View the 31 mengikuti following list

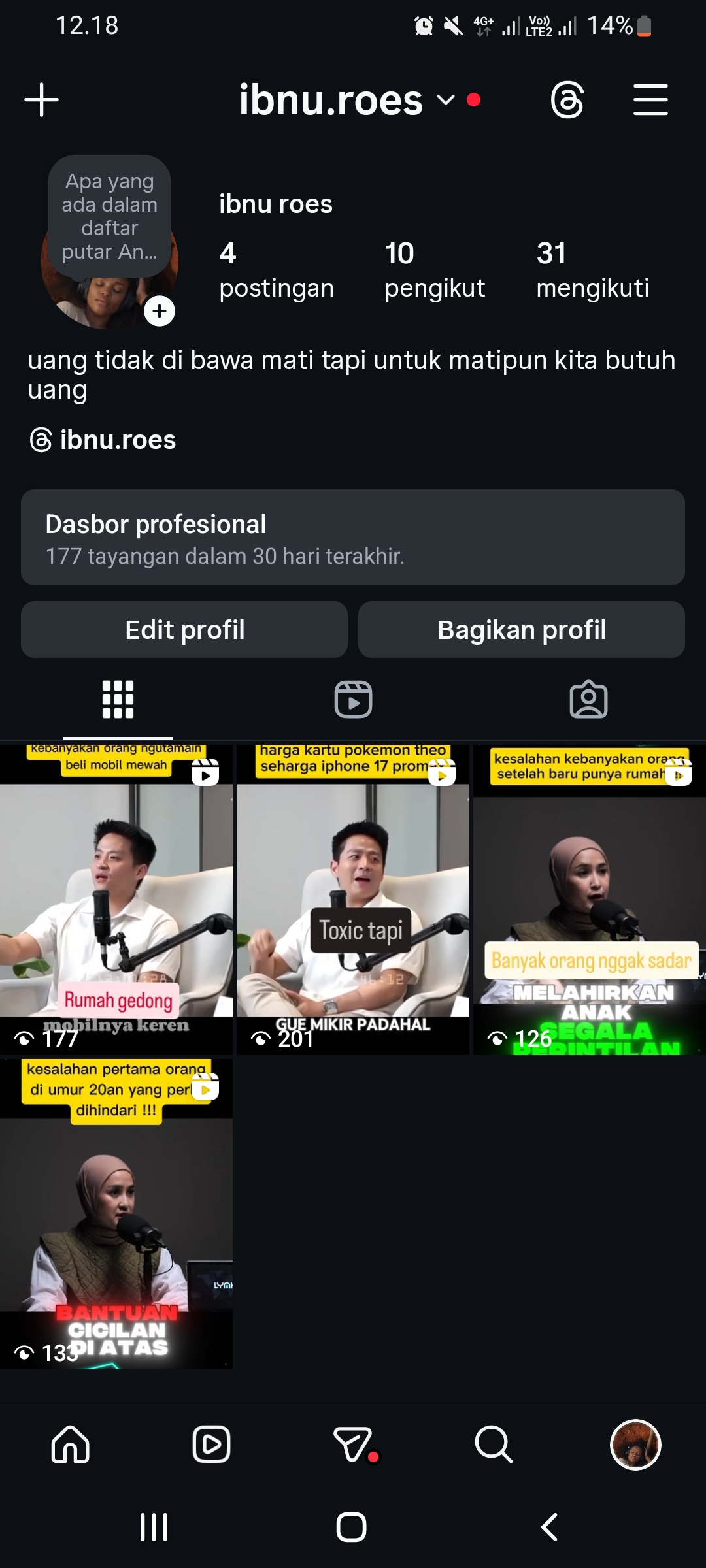[592, 269]
